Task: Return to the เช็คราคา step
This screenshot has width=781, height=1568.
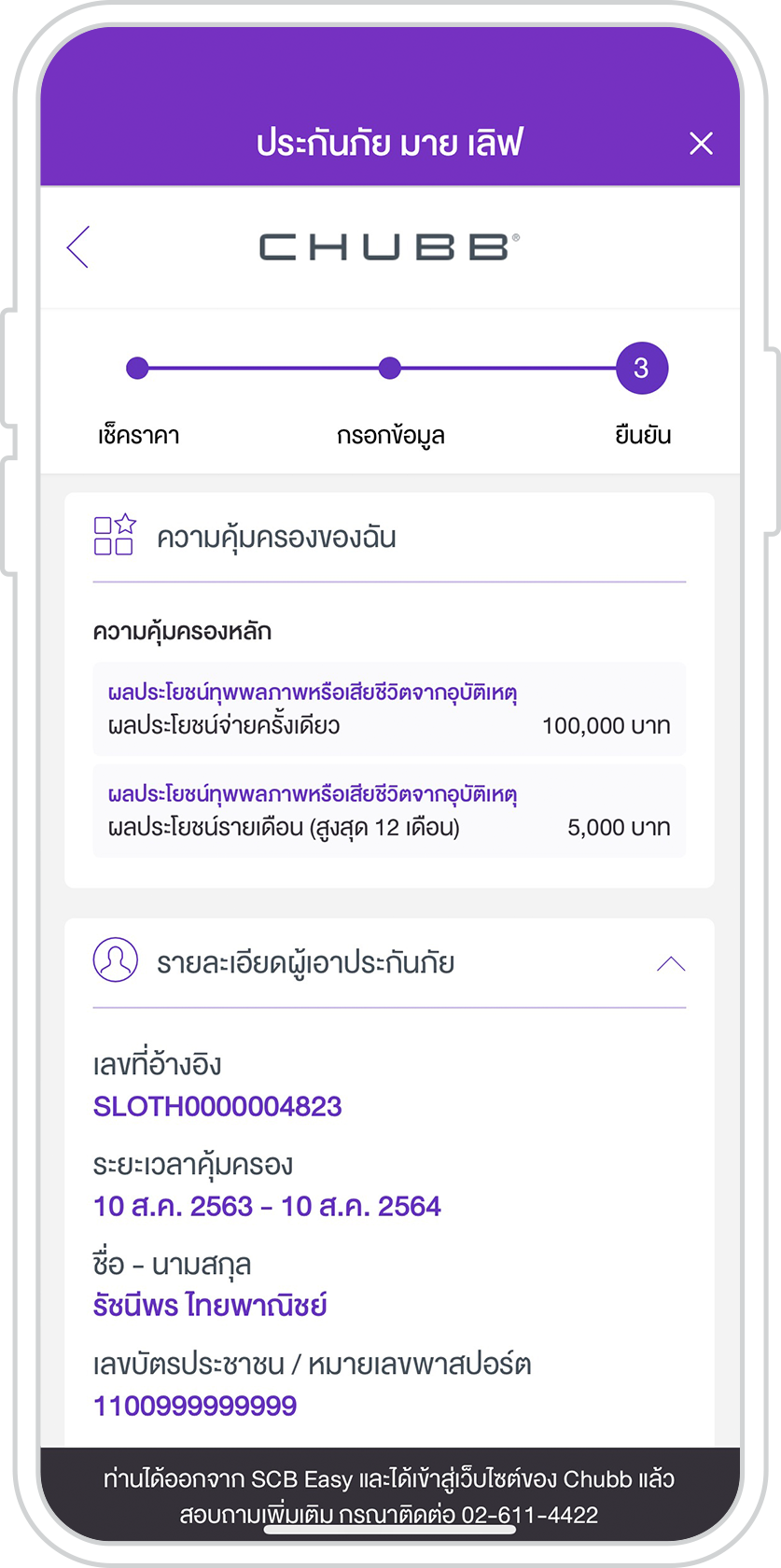Action: (x=137, y=368)
